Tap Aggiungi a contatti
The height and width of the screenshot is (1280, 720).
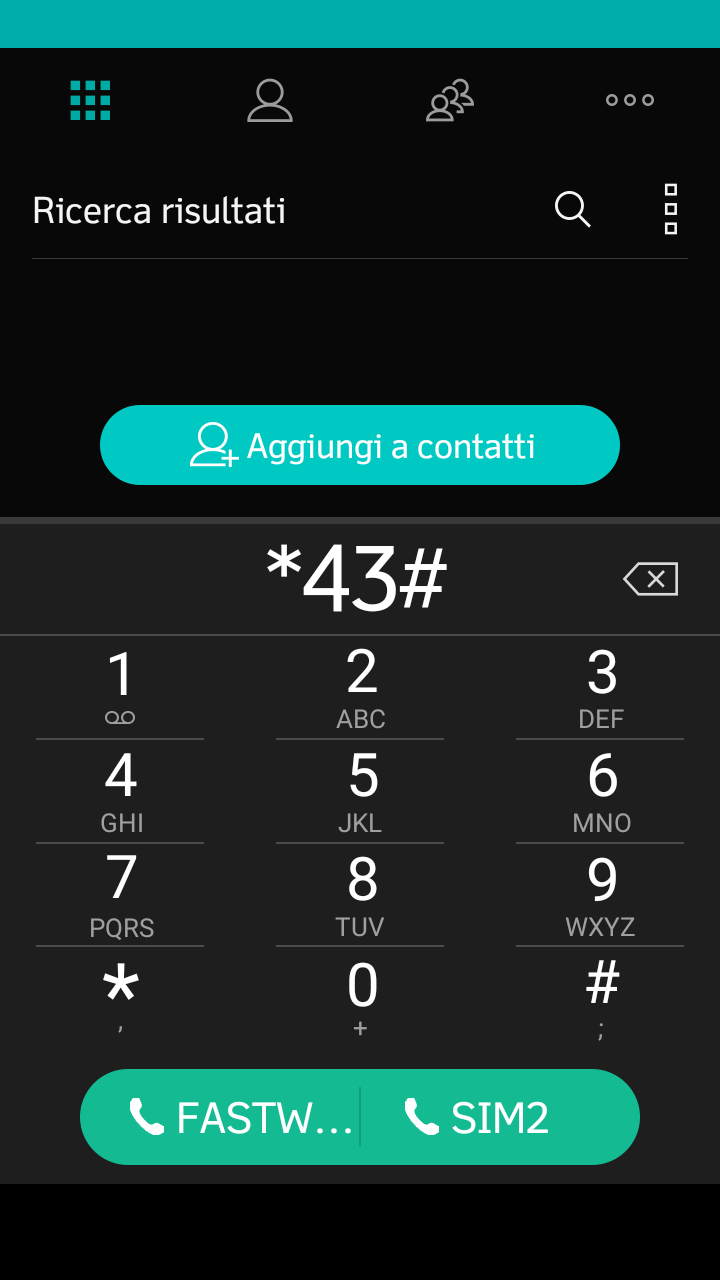point(360,445)
